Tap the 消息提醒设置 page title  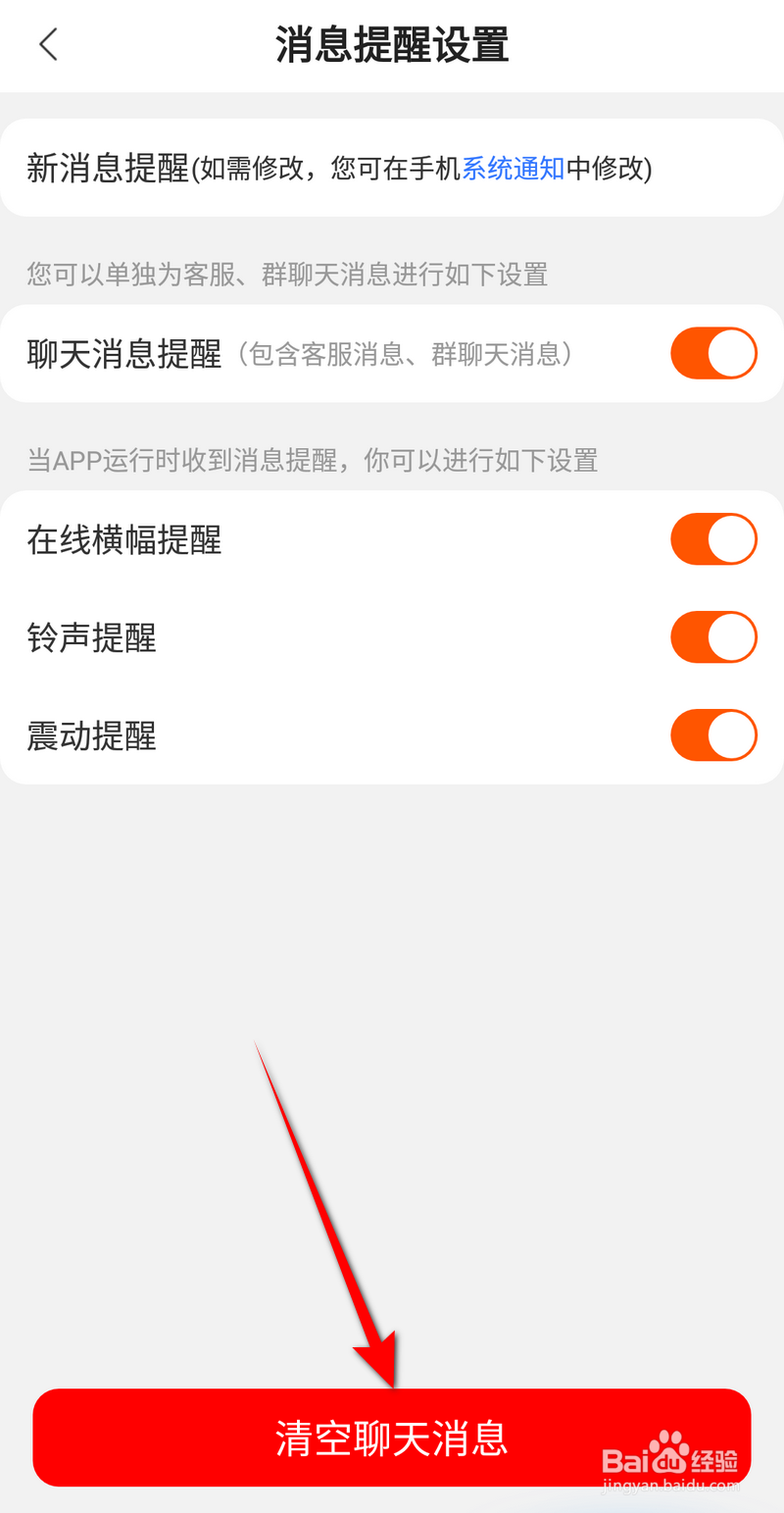coord(392,45)
